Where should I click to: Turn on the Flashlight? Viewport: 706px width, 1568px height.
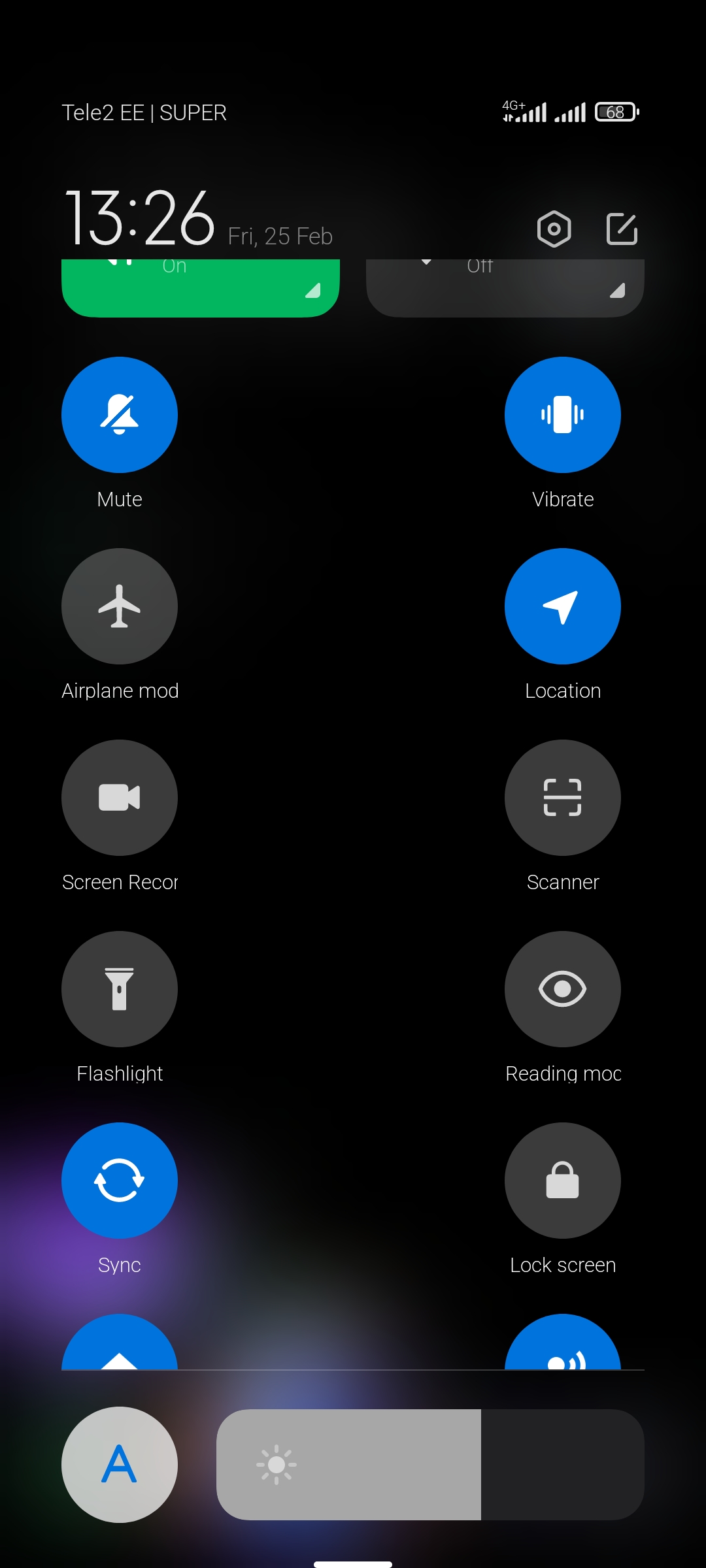tap(120, 989)
